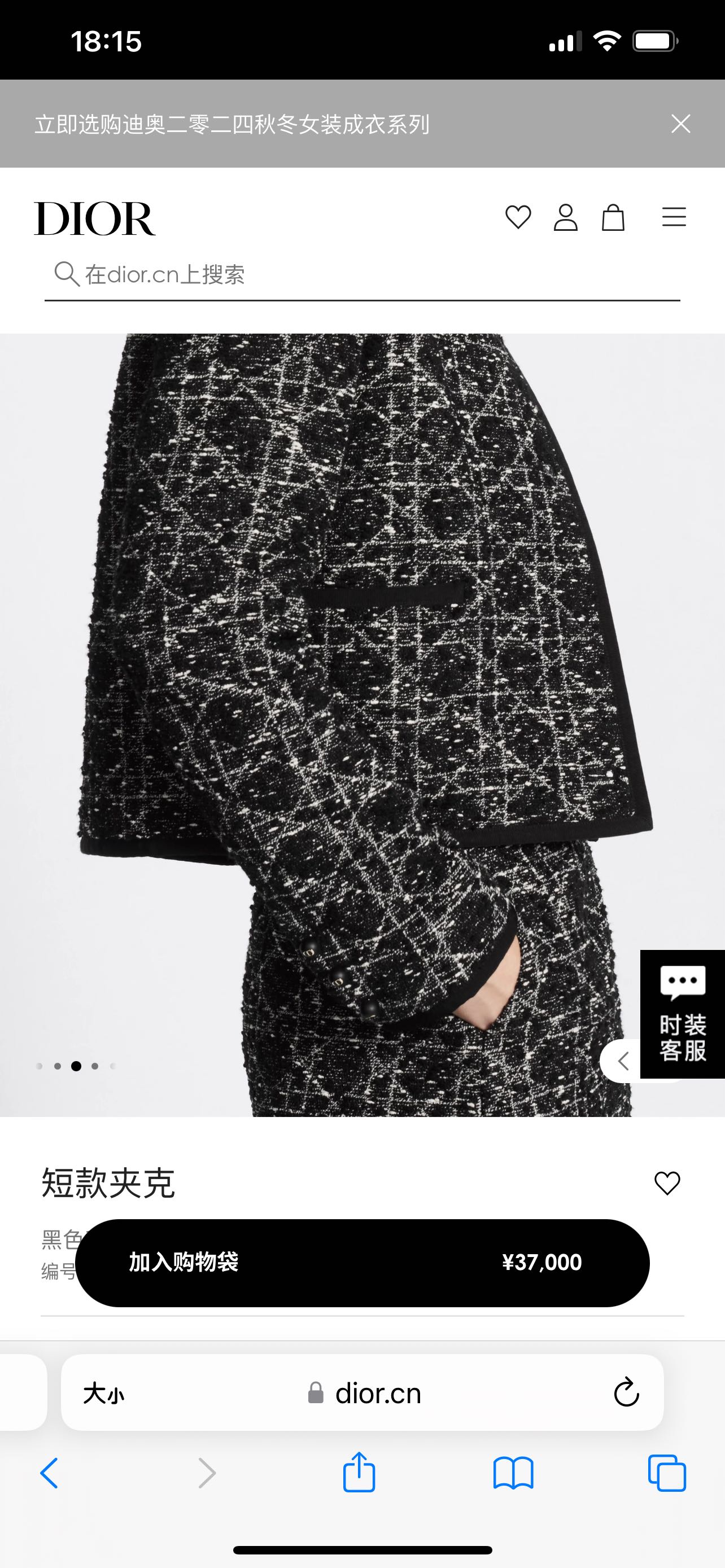Viewport: 725px width, 1568px height.
Task: Open the shopping bag
Action: tap(613, 217)
